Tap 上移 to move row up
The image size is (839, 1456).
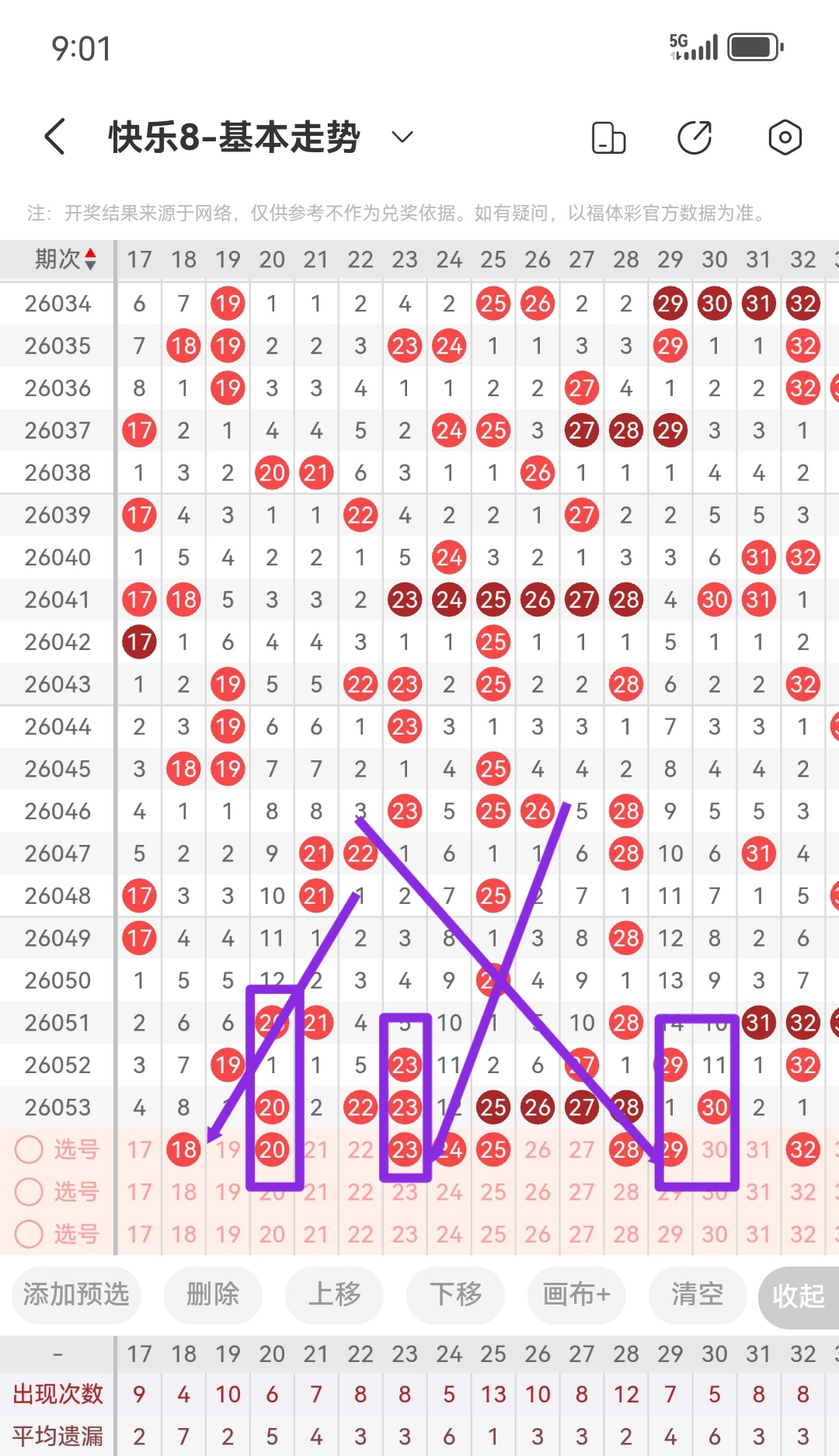pyautogui.click(x=334, y=1294)
